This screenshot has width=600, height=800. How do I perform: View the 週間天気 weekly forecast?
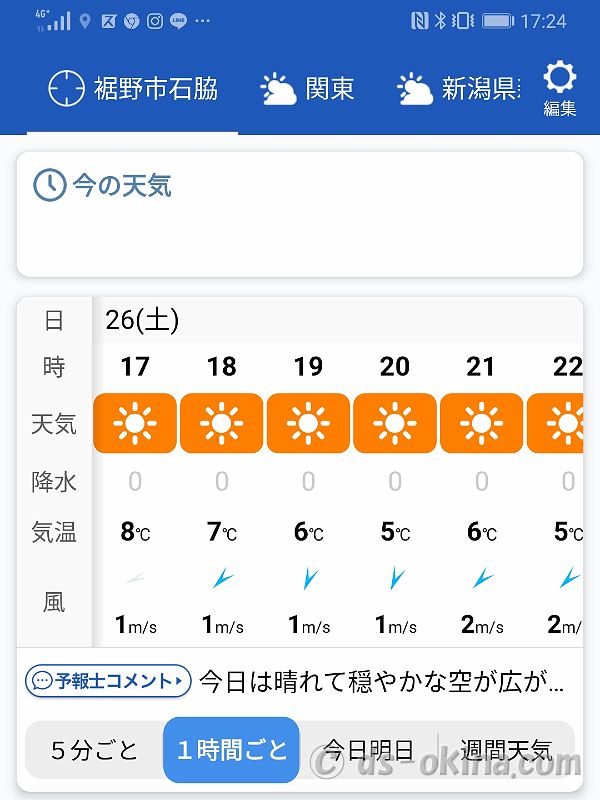tap(505, 750)
